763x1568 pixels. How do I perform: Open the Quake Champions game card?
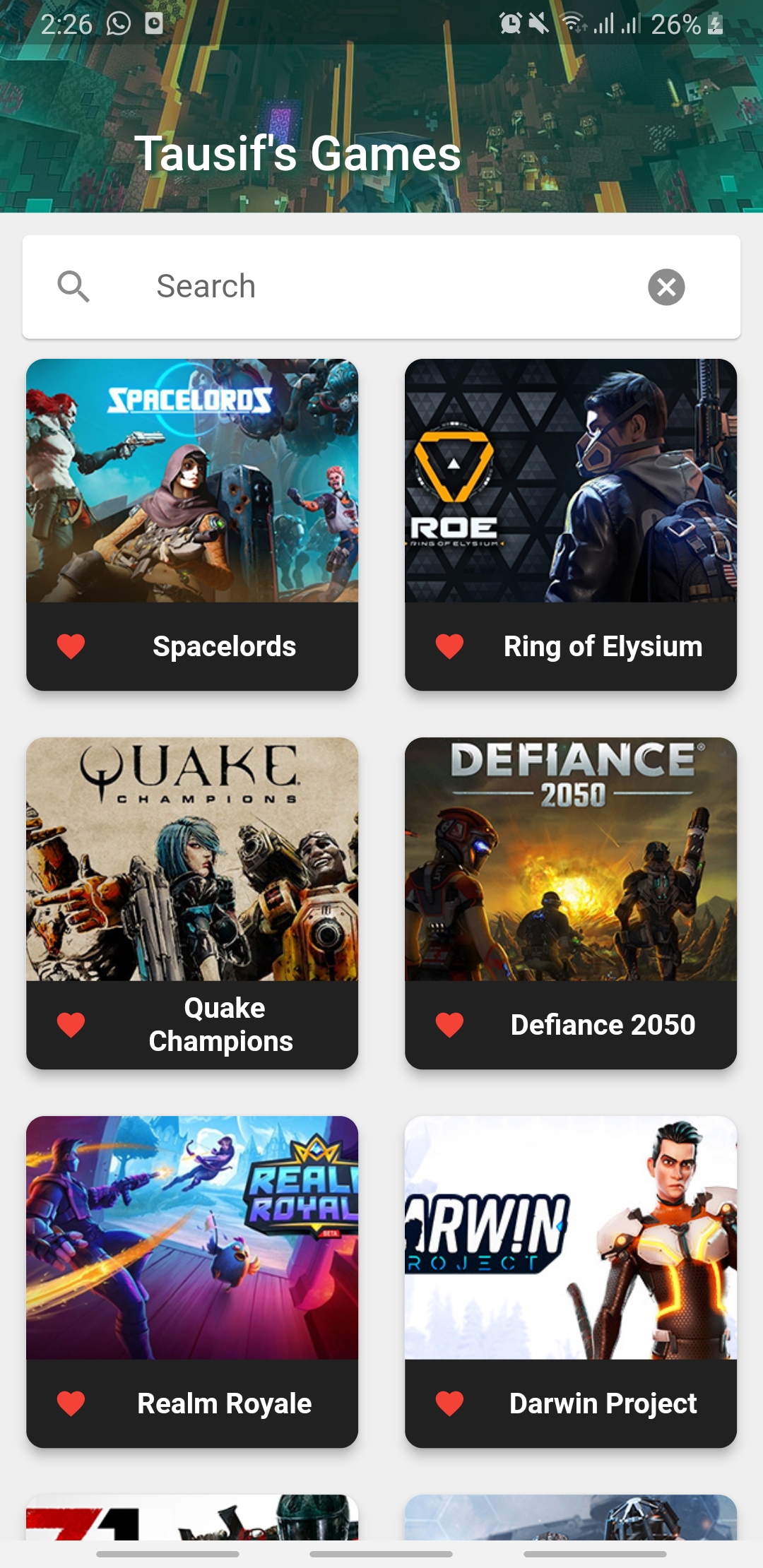[192, 860]
